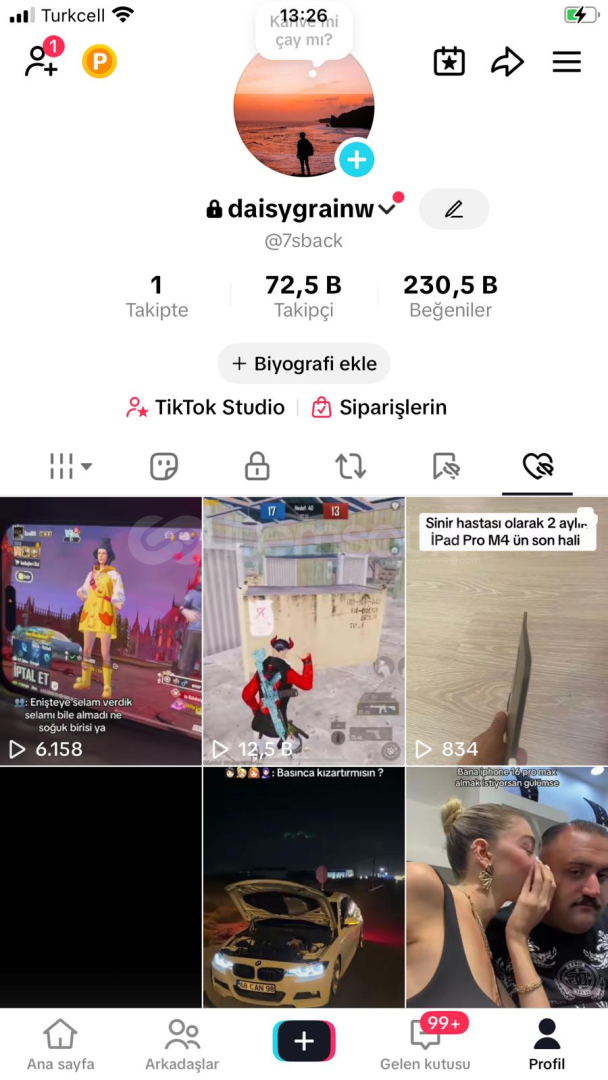
Task: Switch to the private videos lock tab
Action: [257, 466]
